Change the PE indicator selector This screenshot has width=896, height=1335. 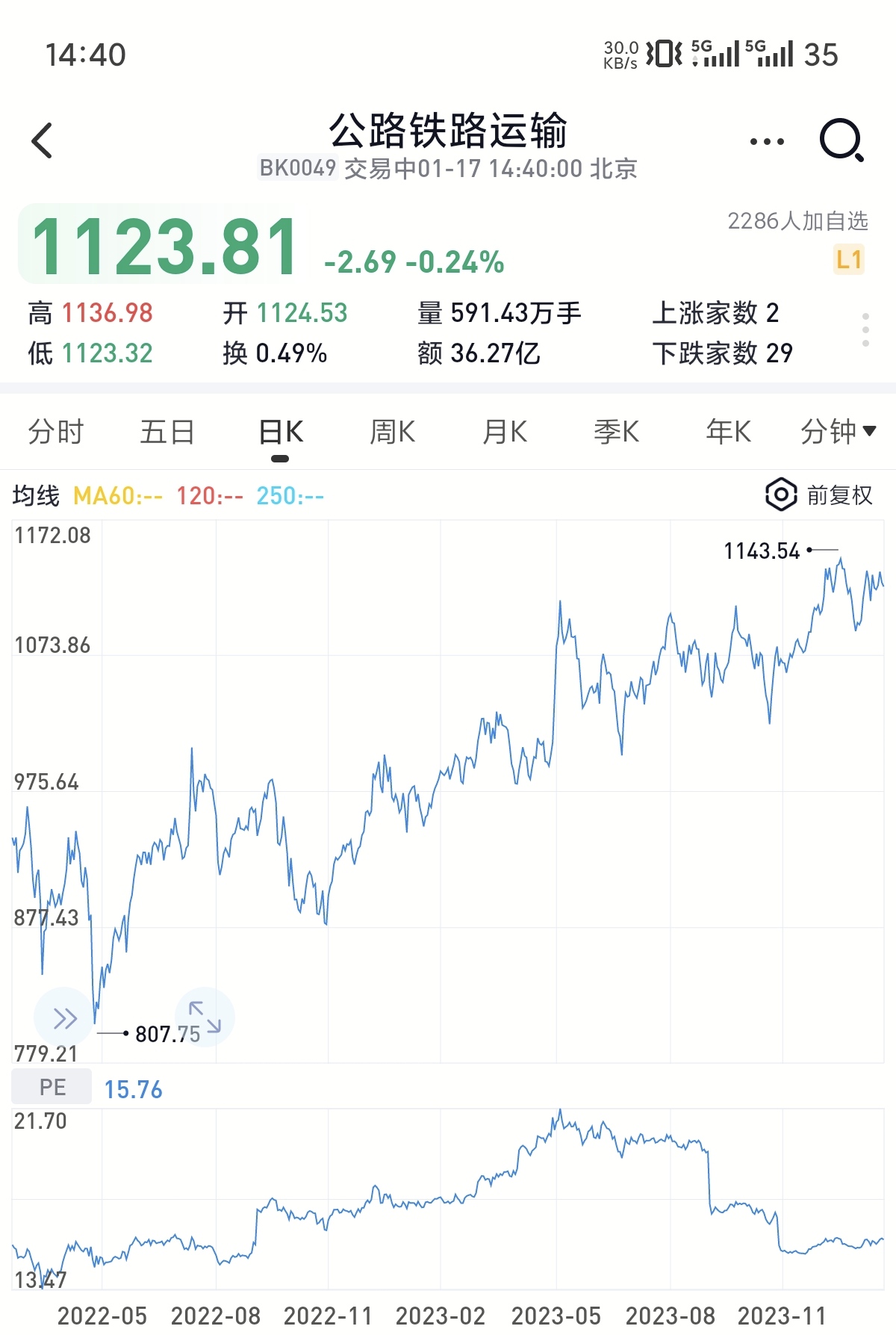[52, 1087]
